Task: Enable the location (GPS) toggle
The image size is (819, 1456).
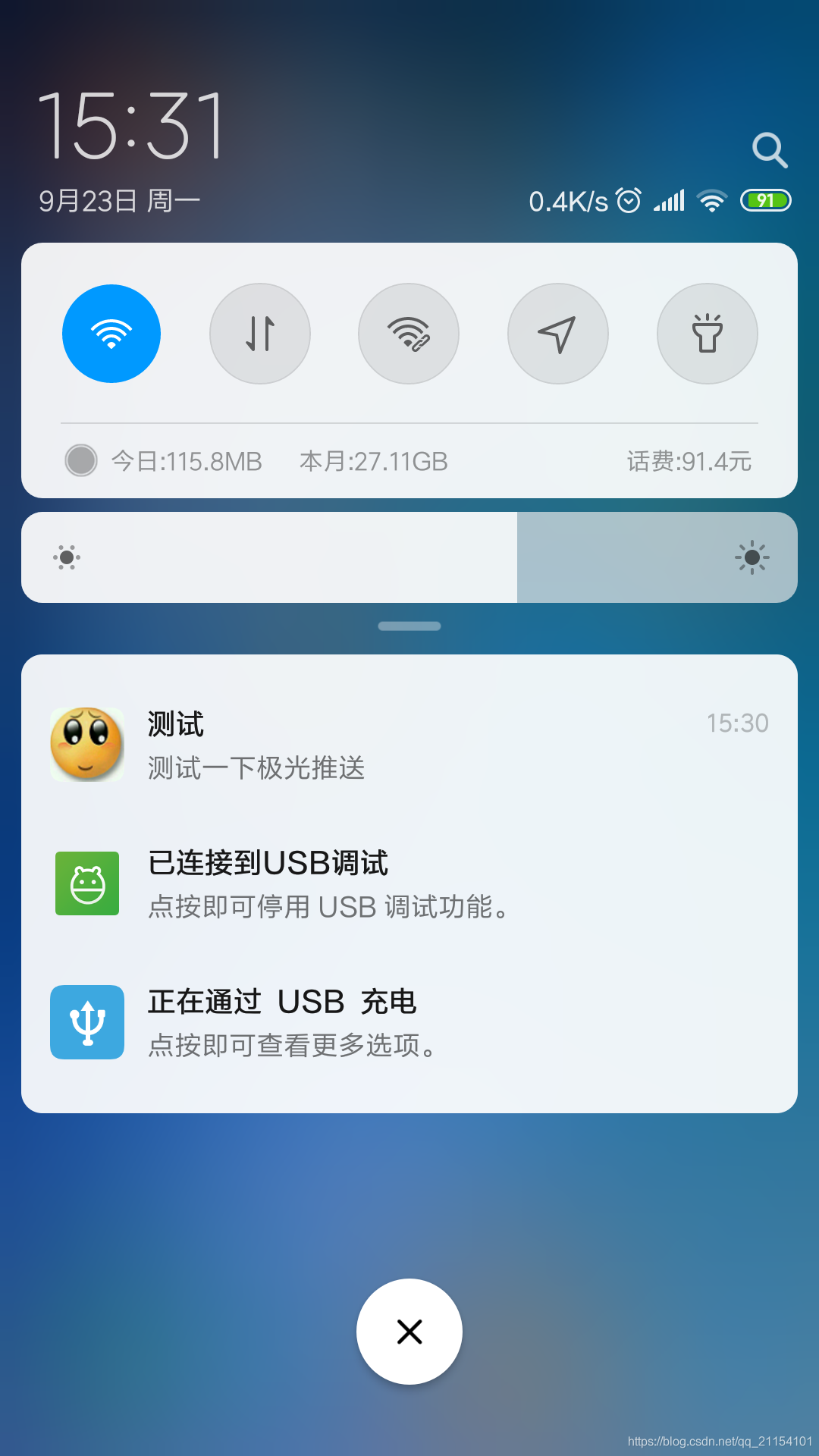Action: click(x=558, y=334)
